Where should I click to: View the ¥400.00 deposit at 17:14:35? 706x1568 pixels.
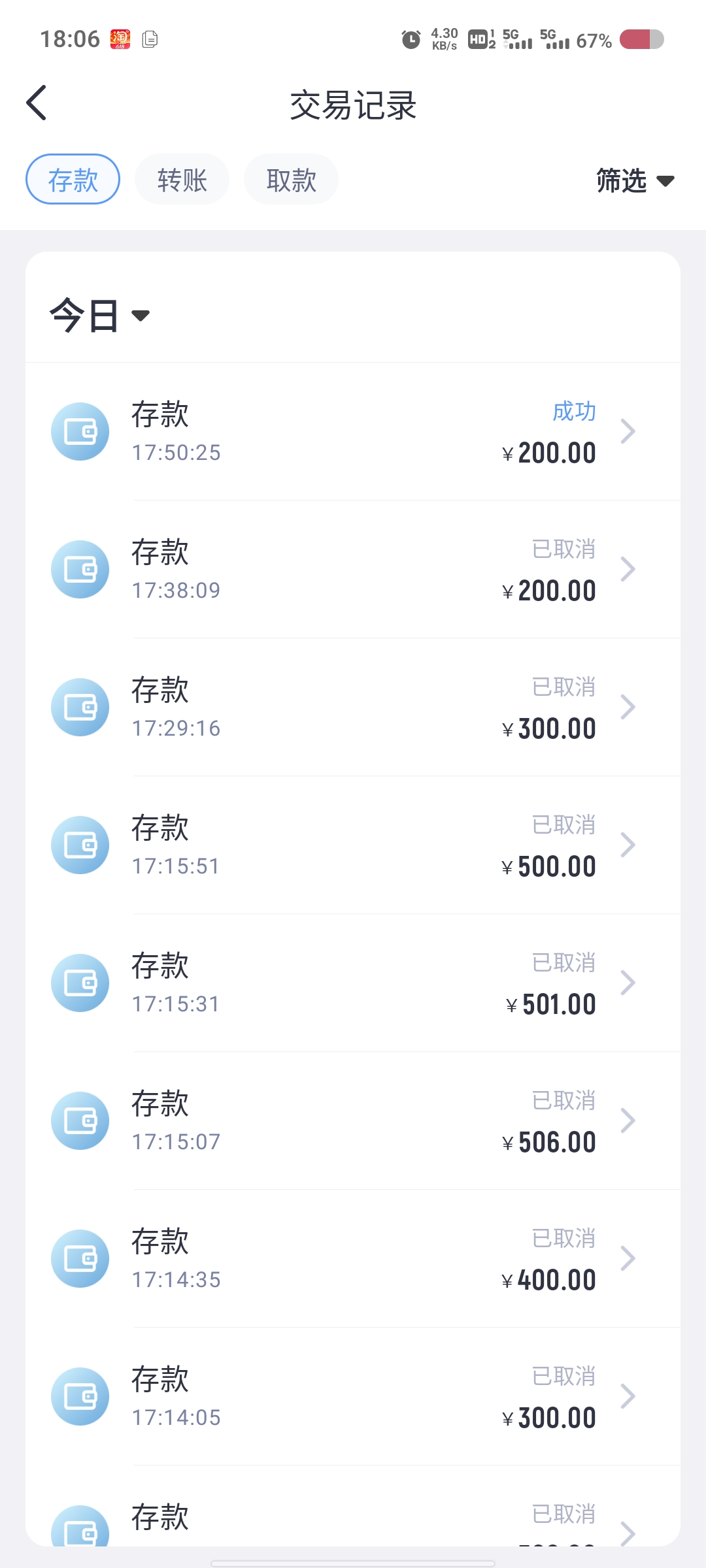tap(353, 1259)
